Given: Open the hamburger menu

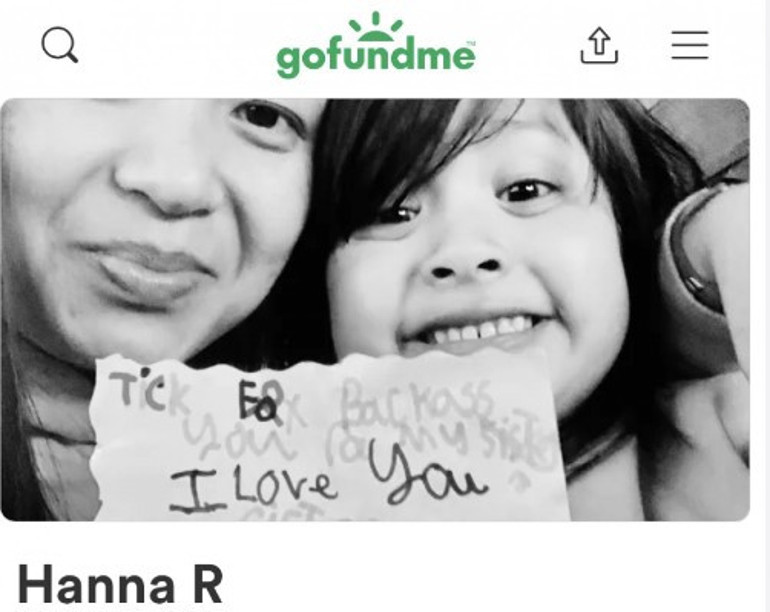Looking at the screenshot, I should 689,45.
